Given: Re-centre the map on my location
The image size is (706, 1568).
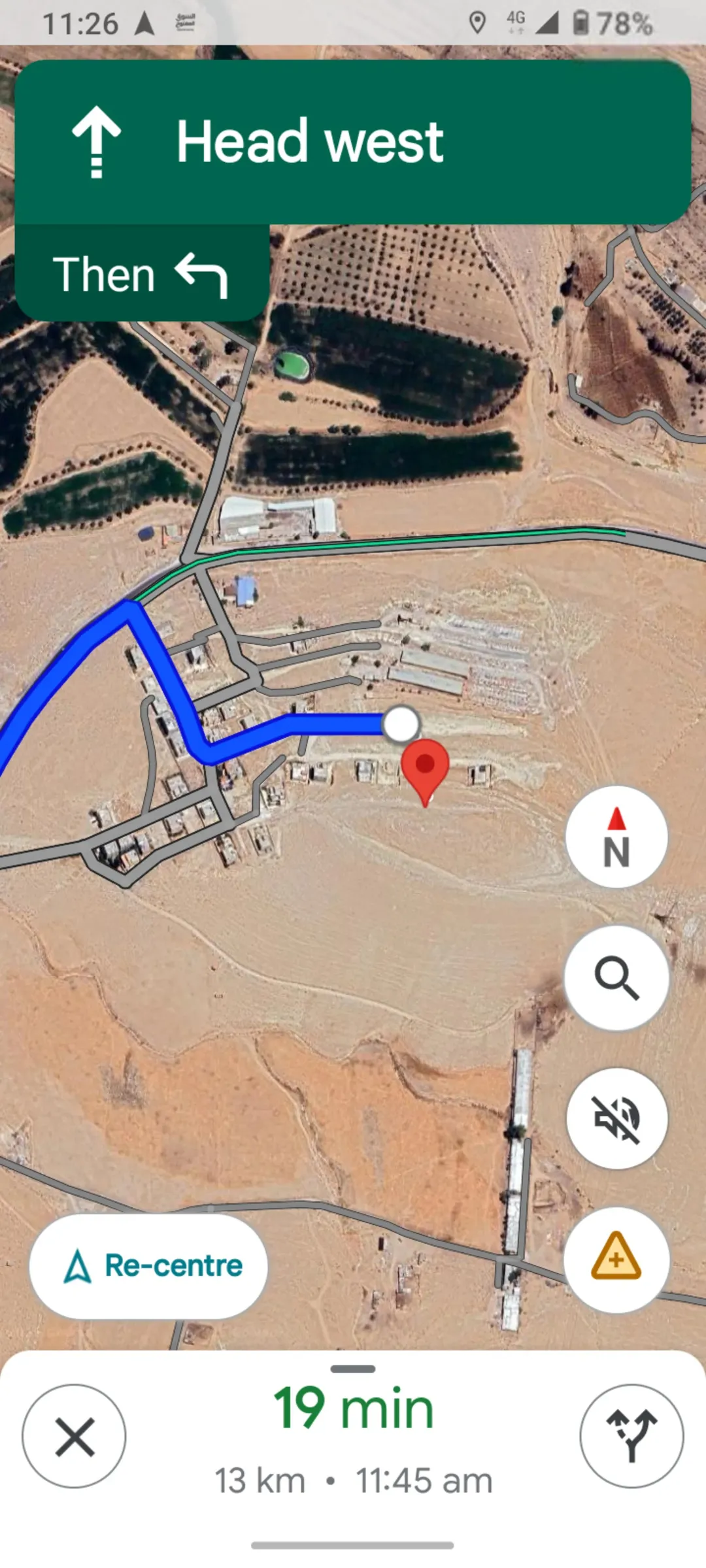Looking at the screenshot, I should click(149, 1266).
